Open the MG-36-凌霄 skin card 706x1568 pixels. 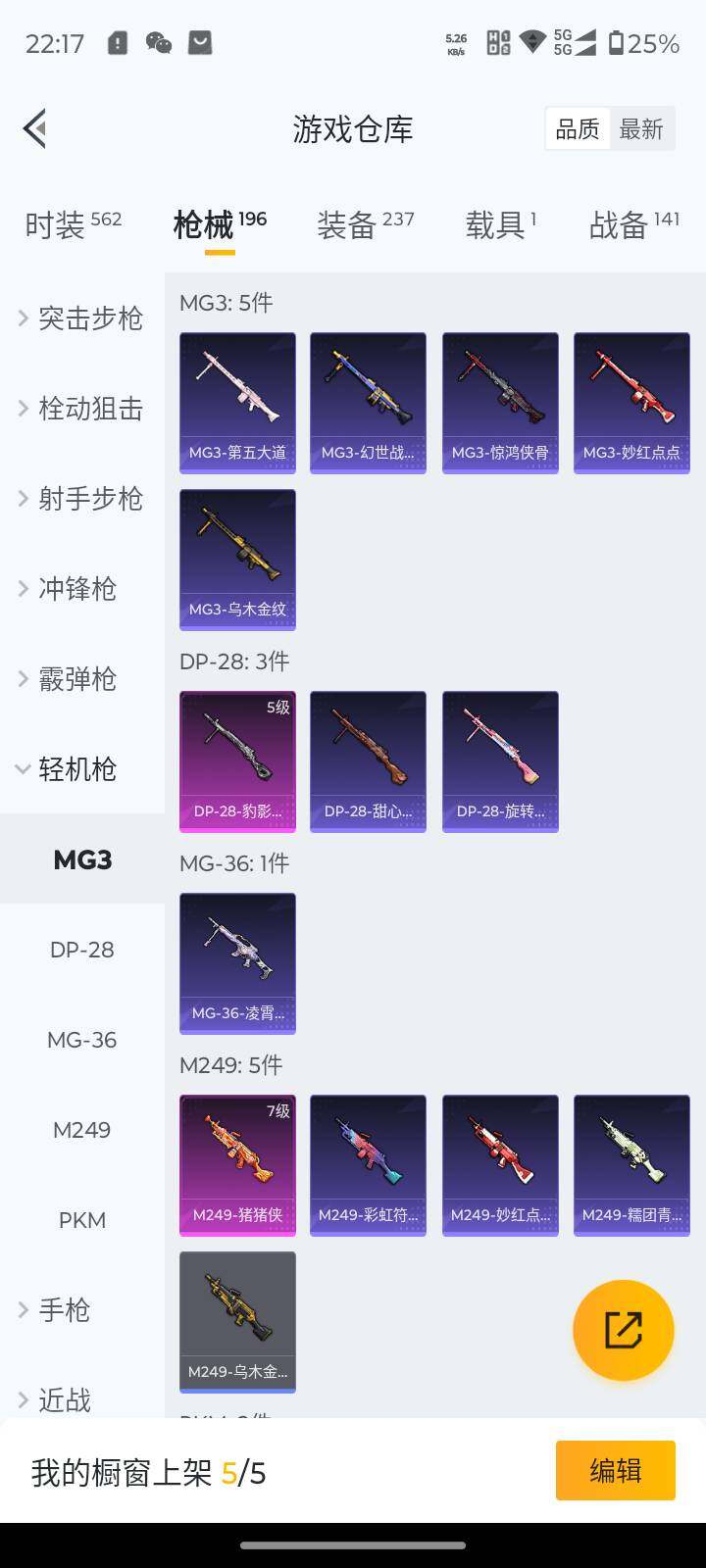(x=237, y=962)
